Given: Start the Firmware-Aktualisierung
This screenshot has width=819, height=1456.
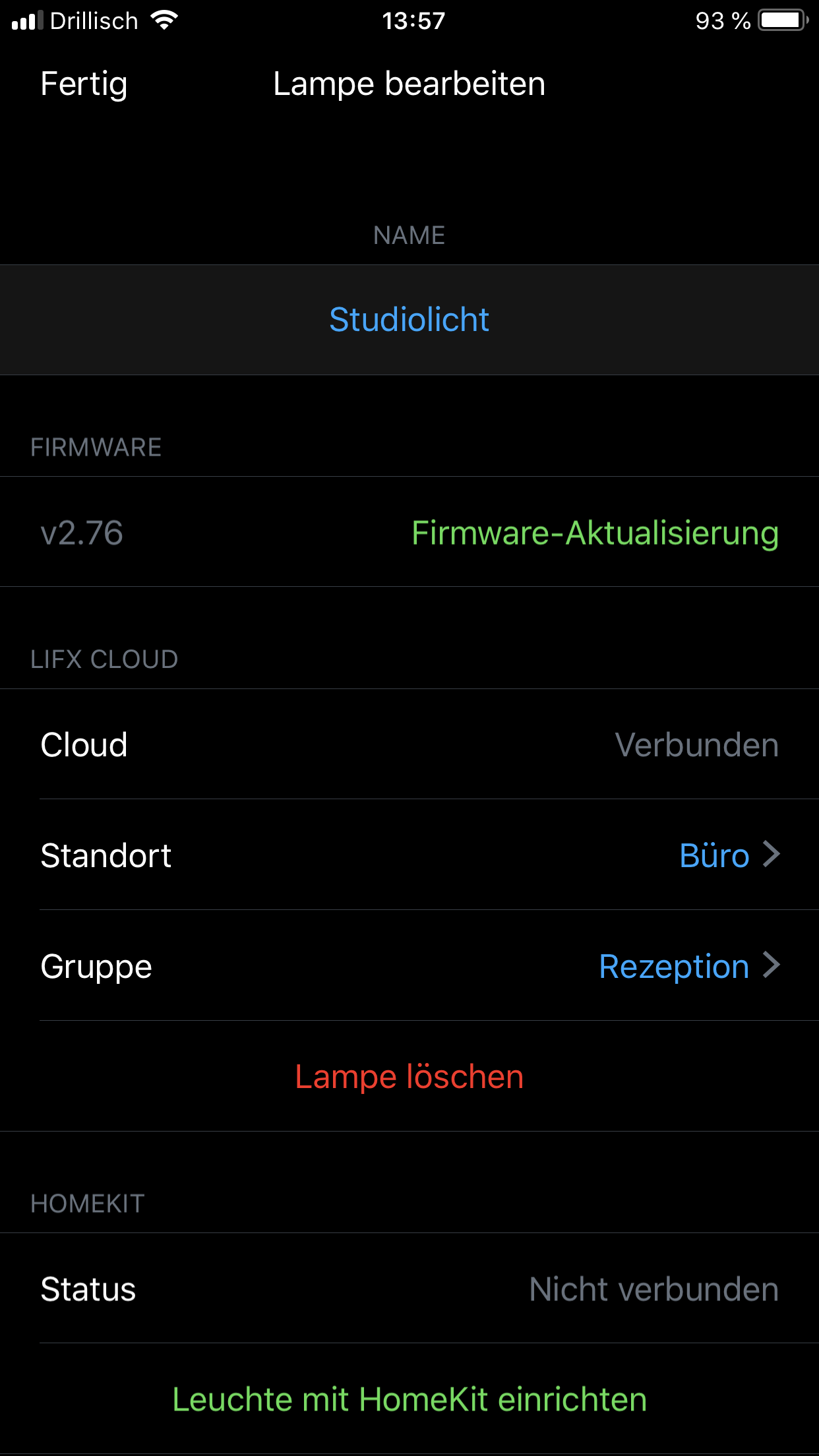Looking at the screenshot, I should pyautogui.click(x=595, y=533).
